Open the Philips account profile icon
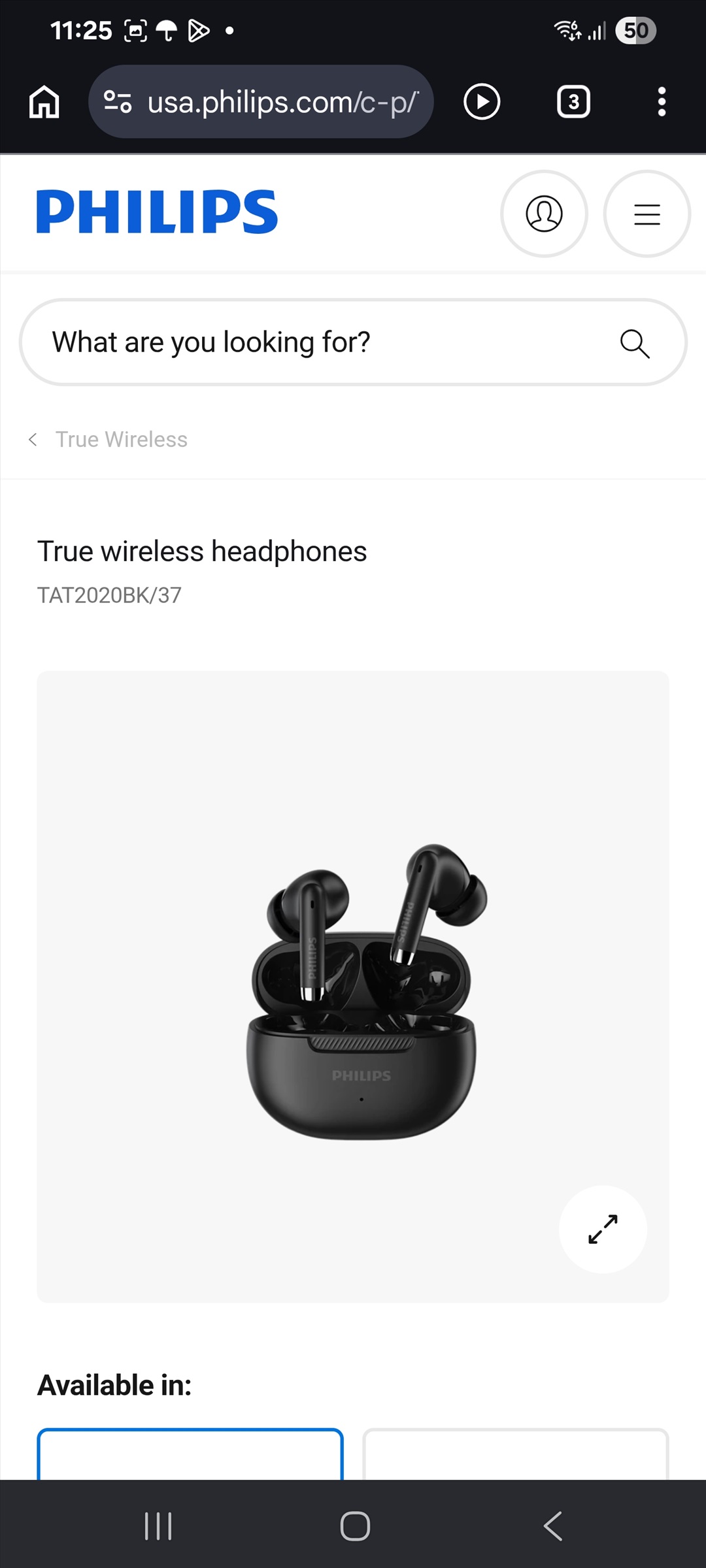Image resolution: width=706 pixels, height=1568 pixels. [544, 214]
